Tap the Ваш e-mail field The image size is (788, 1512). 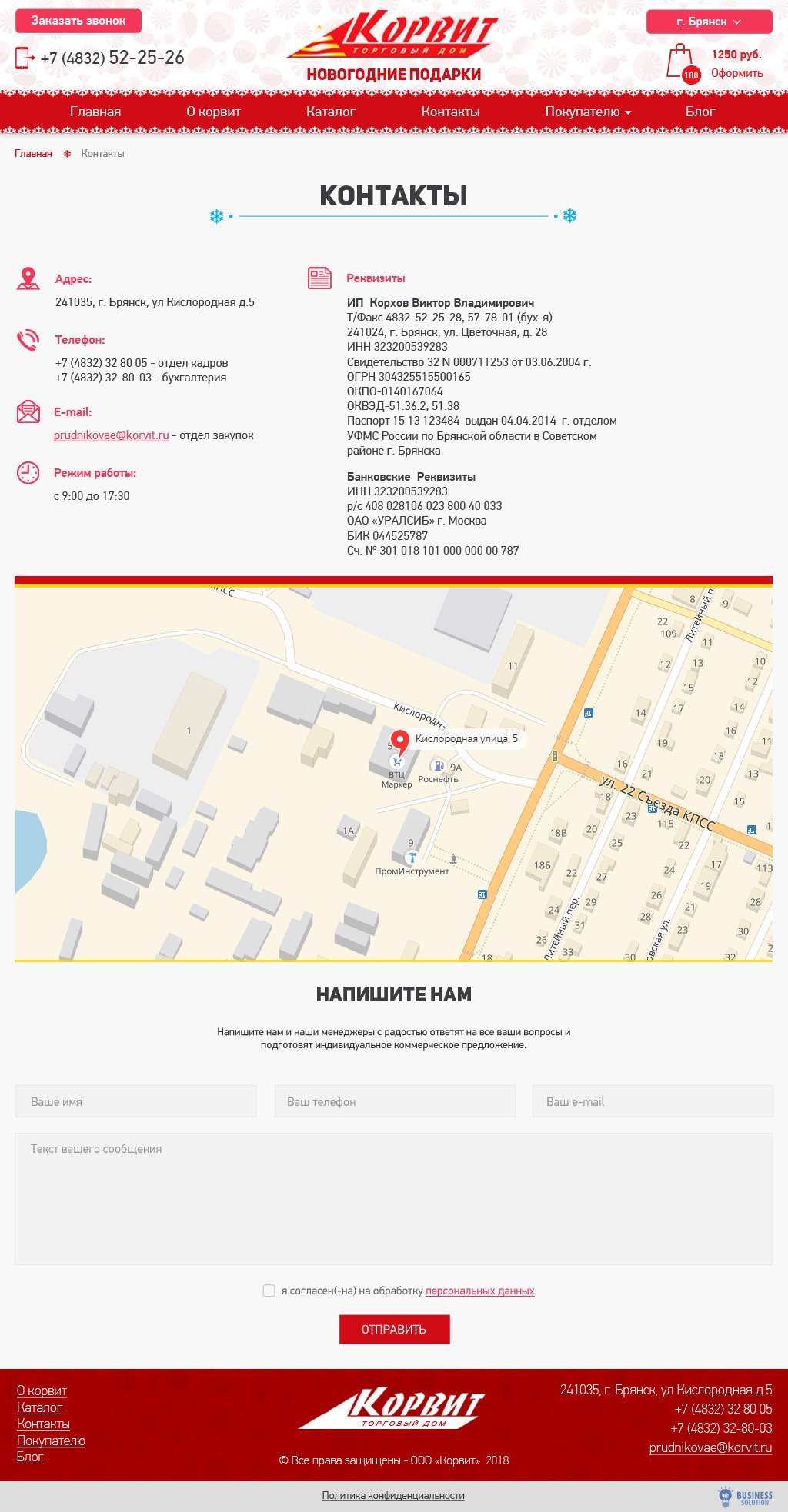[x=653, y=1101]
